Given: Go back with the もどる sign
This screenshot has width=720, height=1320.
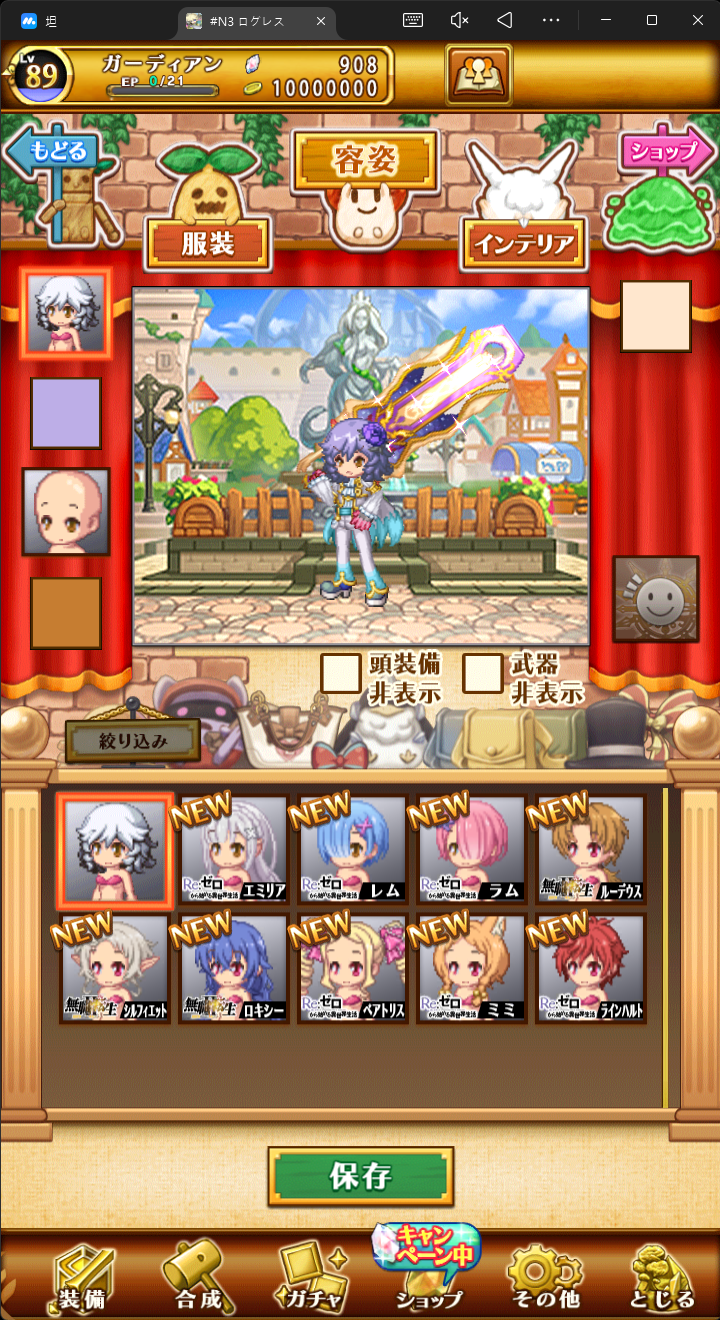Looking at the screenshot, I should [x=54, y=154].
